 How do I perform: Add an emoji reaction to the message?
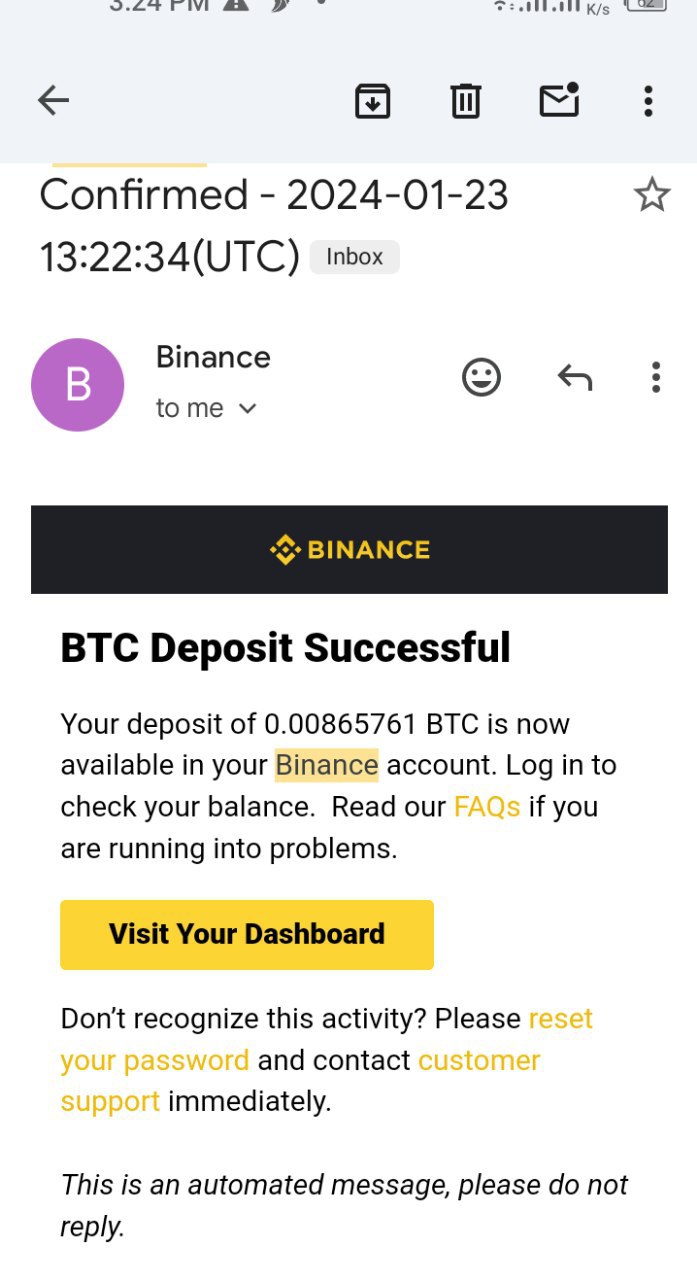click(481, 378)
